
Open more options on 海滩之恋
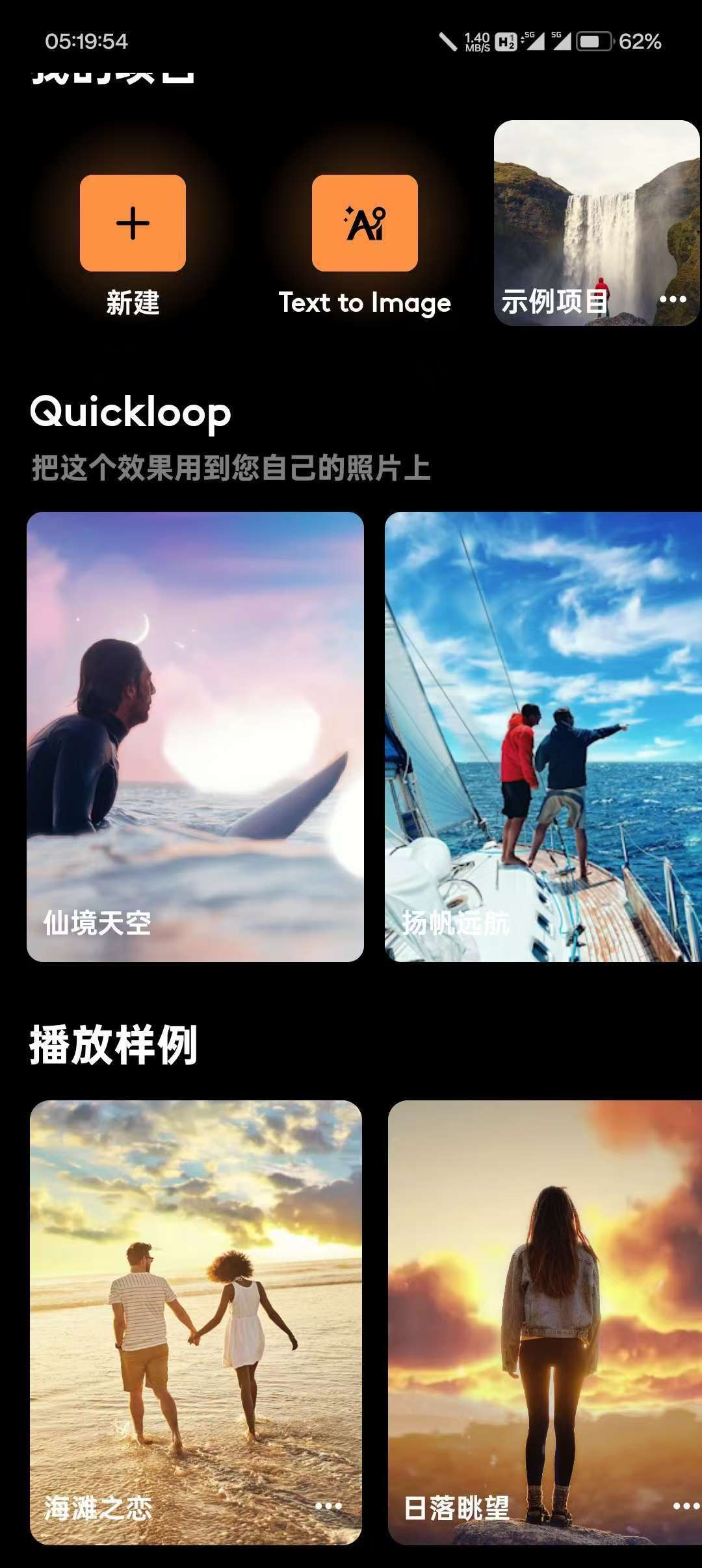tap(328, 1506)
